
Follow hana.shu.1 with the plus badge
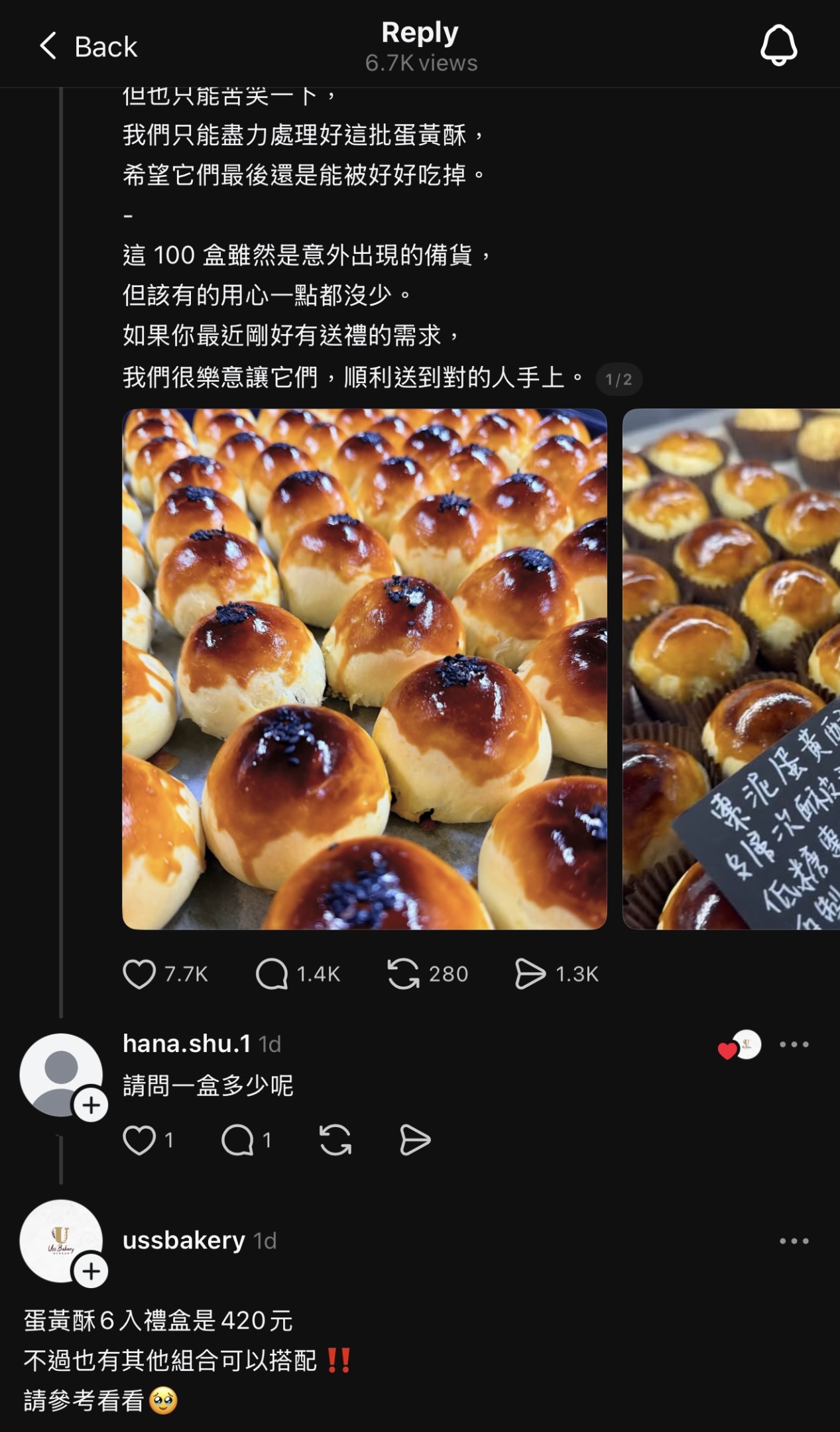[91, 1105]
